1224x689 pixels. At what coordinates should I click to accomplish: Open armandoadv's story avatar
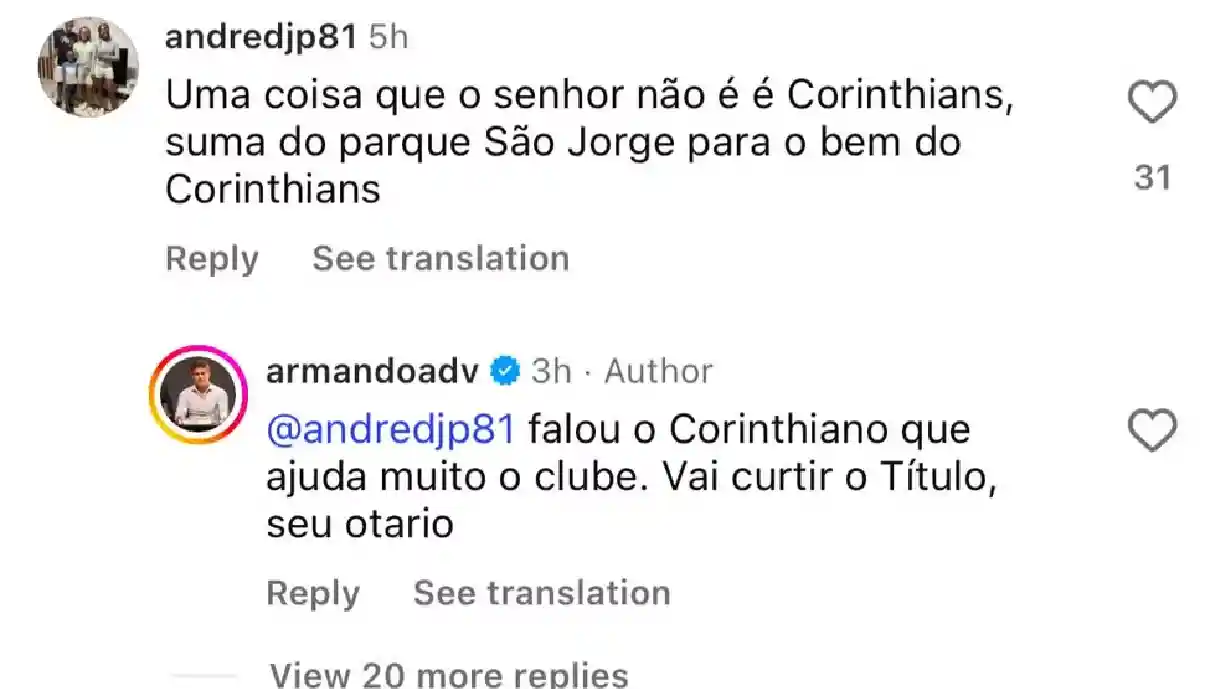pos(198,396)
